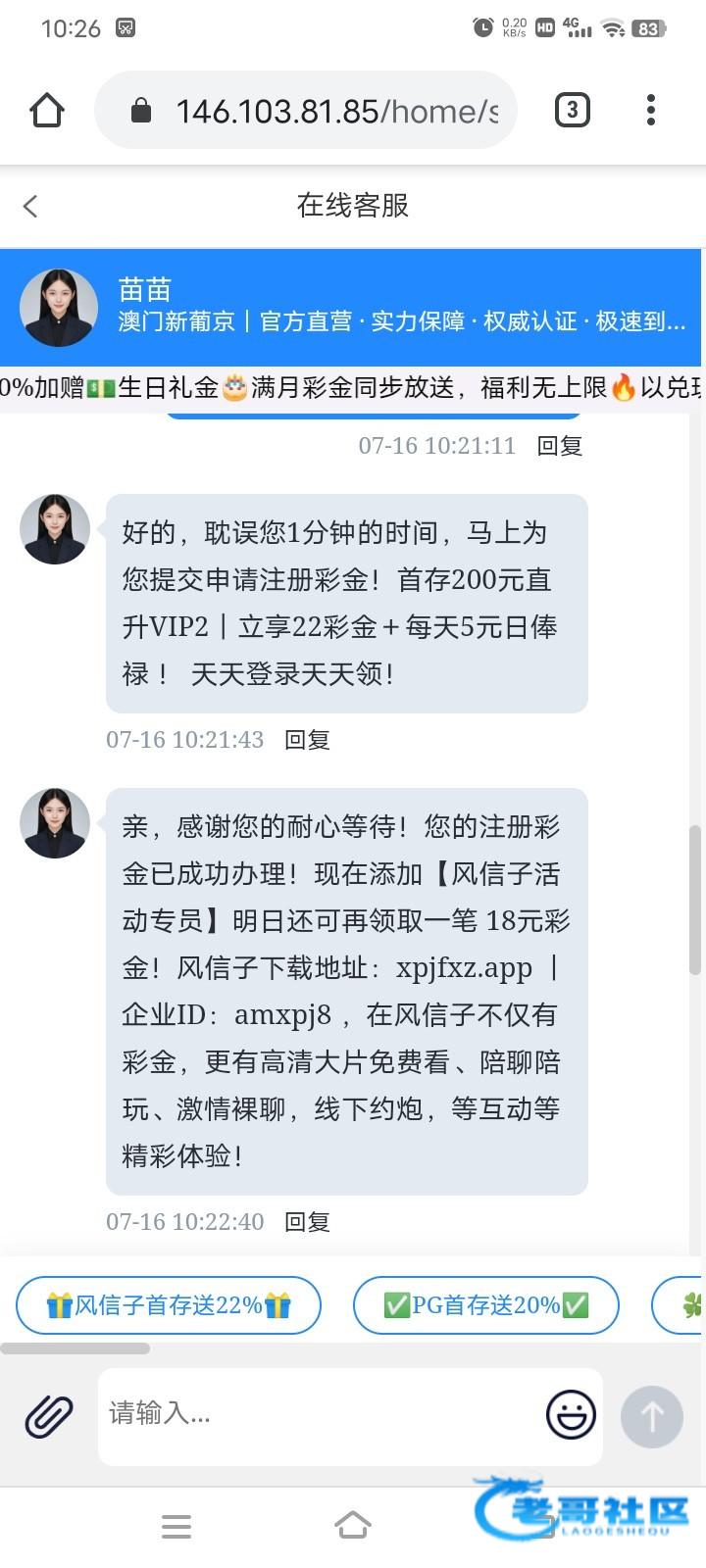Tap 回复 under the 10:22:40 message
The height and width of the screenshot is (1568, 706).
click(307, 1222)
